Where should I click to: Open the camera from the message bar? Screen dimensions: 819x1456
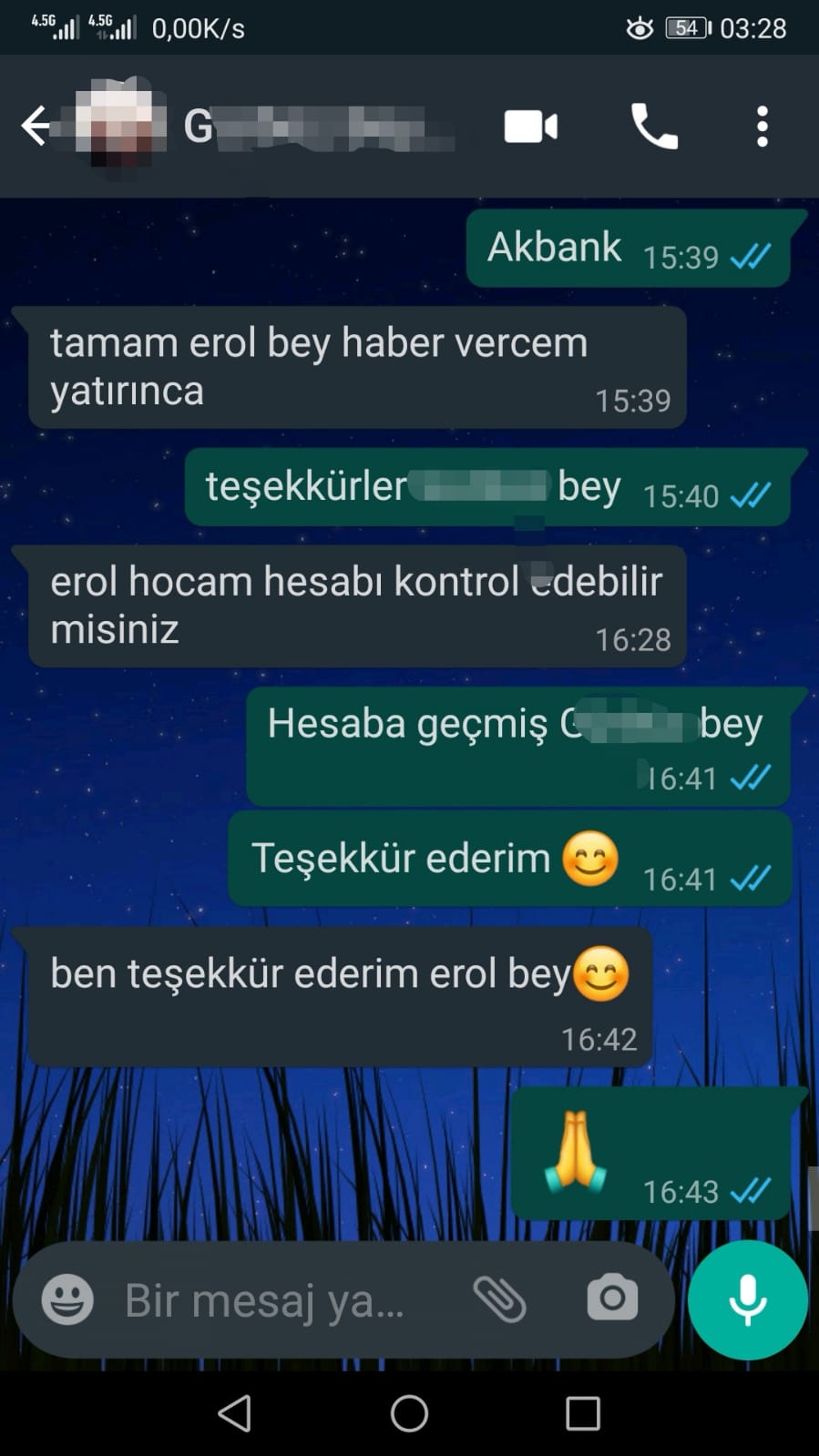(x=612, y=1298)
